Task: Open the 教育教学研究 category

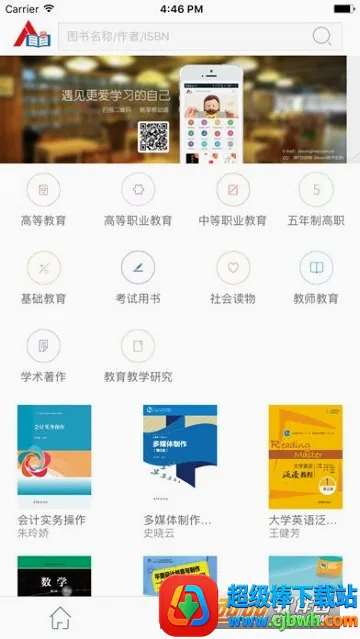Action: pos(138,356)
